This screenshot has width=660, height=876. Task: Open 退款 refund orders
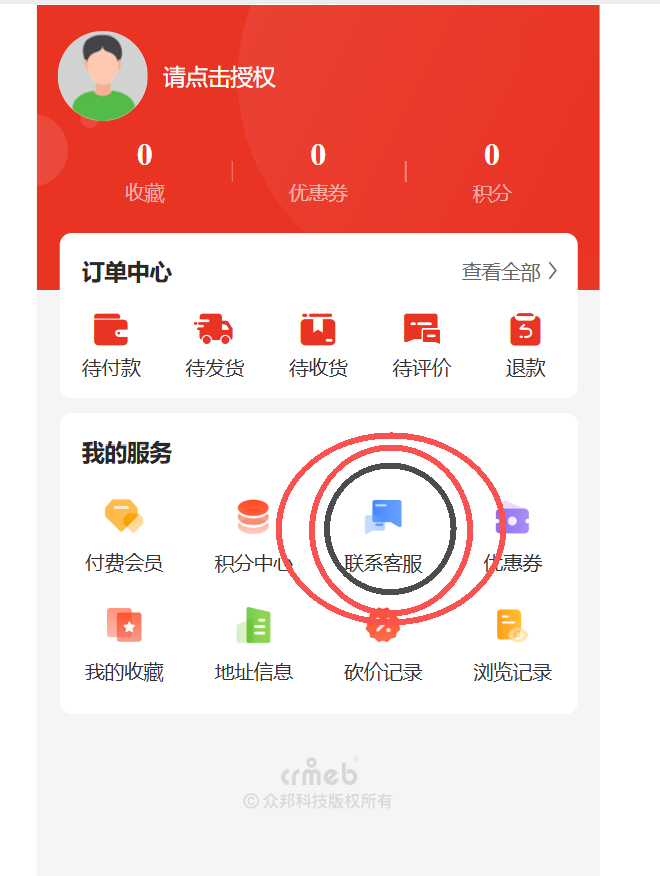click(x=525, y=345)
